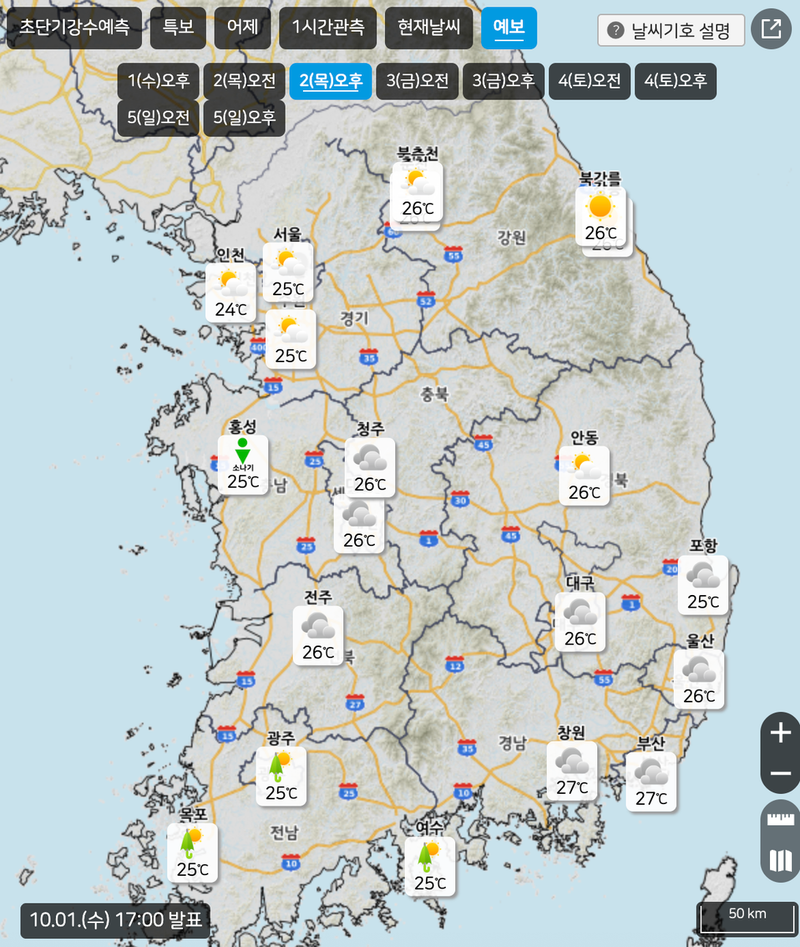Switch to 1시간관측 view
The height and width of the screenshot is (947, 800).
[x=328, y=29]
